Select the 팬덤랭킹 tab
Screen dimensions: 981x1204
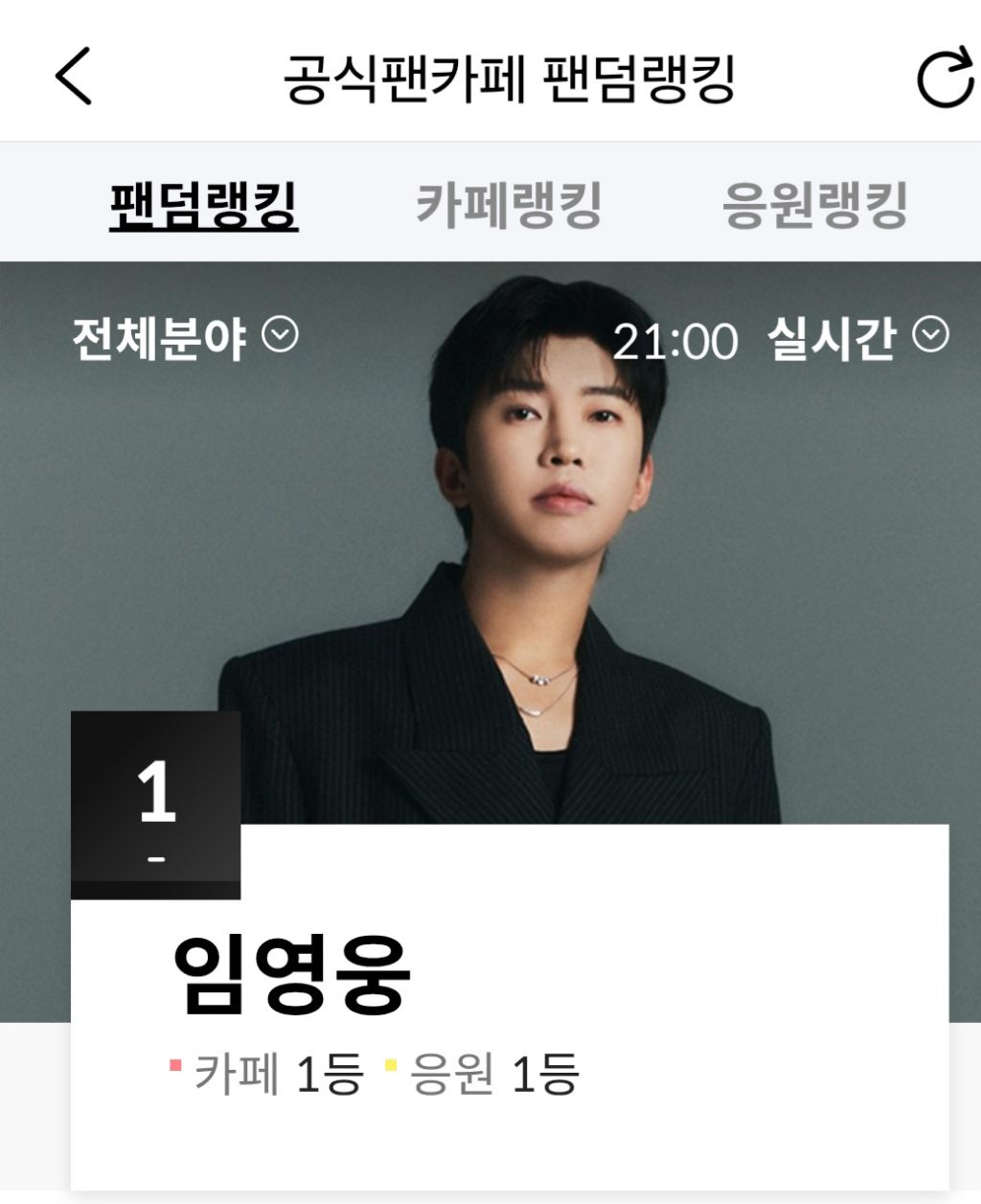(x=203, y=204)
